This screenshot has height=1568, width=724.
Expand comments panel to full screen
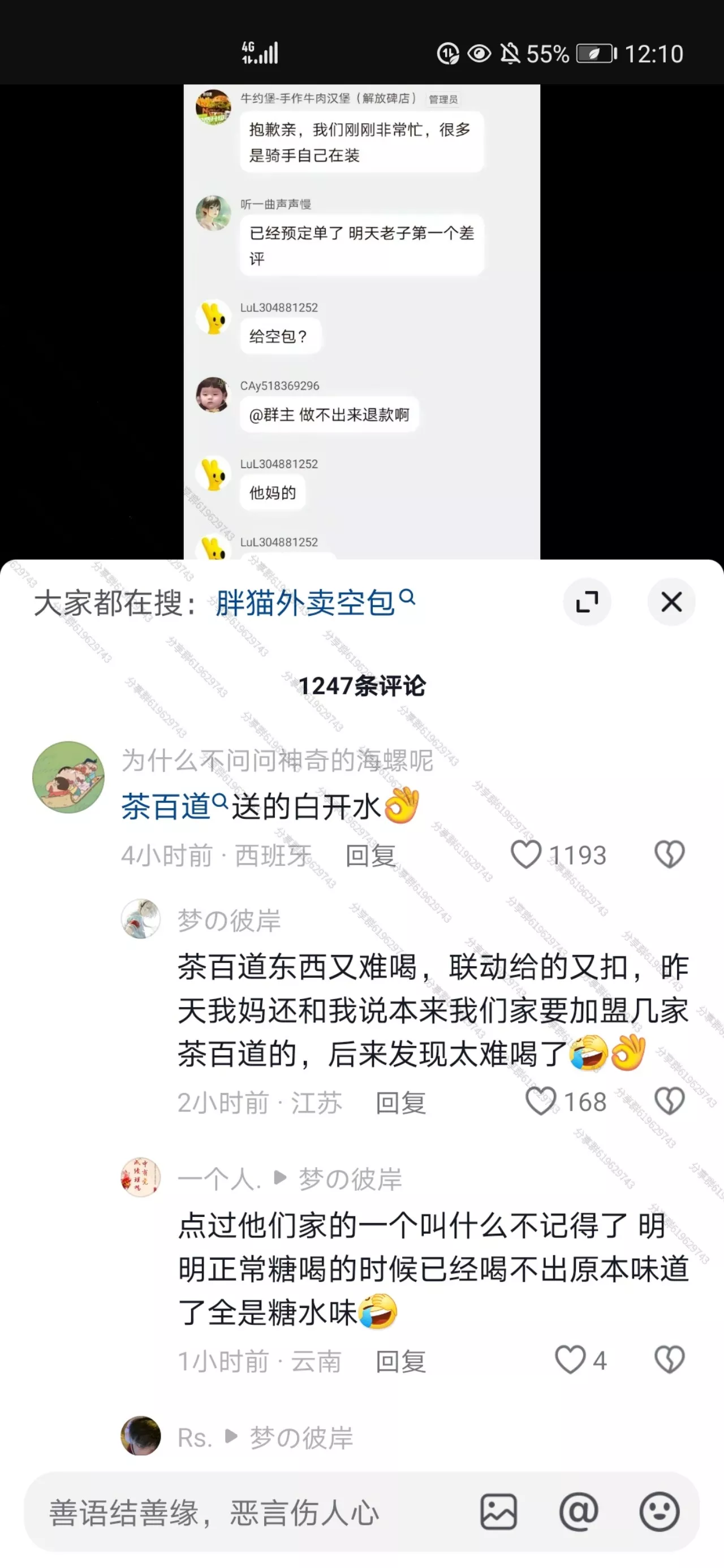tap(587, 602)
